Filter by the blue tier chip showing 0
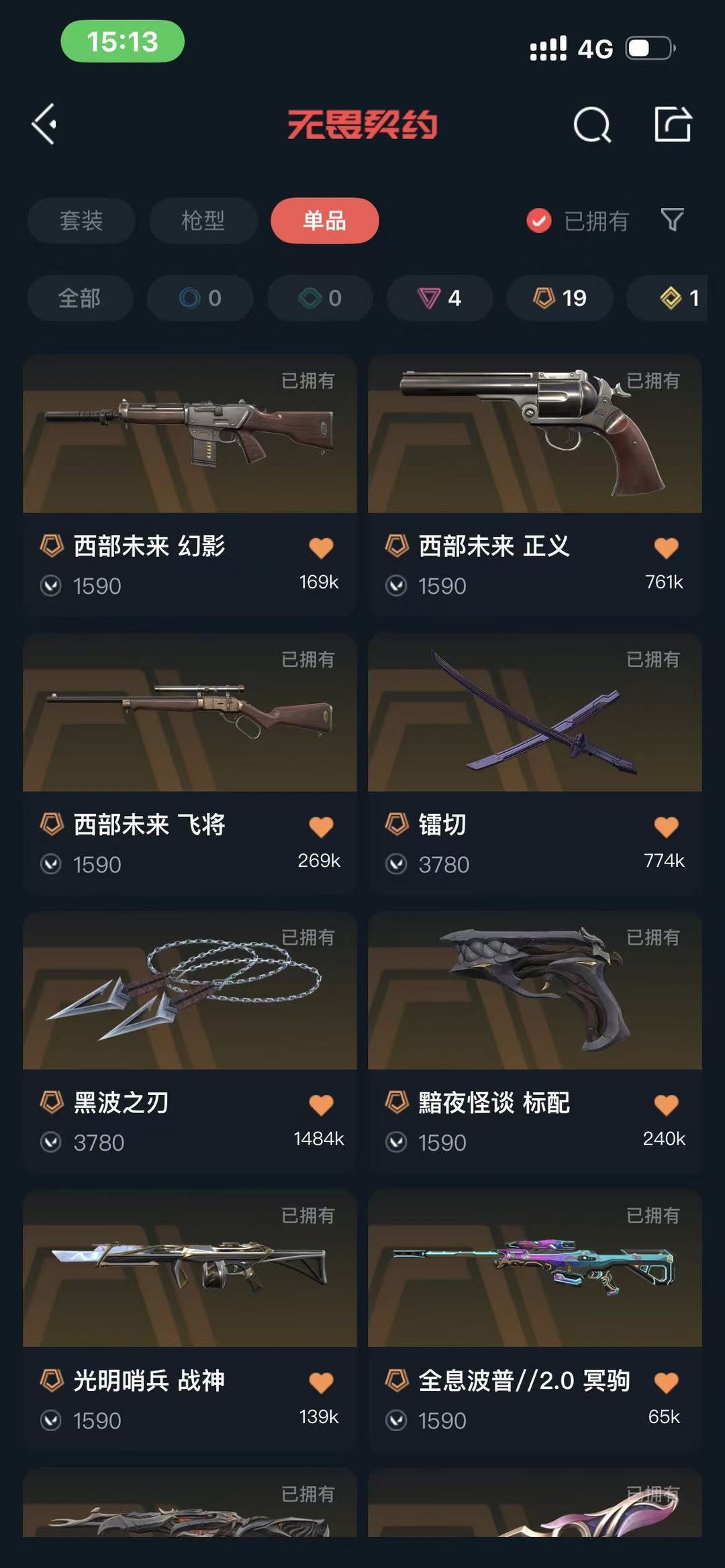 [x=200, y=298]
